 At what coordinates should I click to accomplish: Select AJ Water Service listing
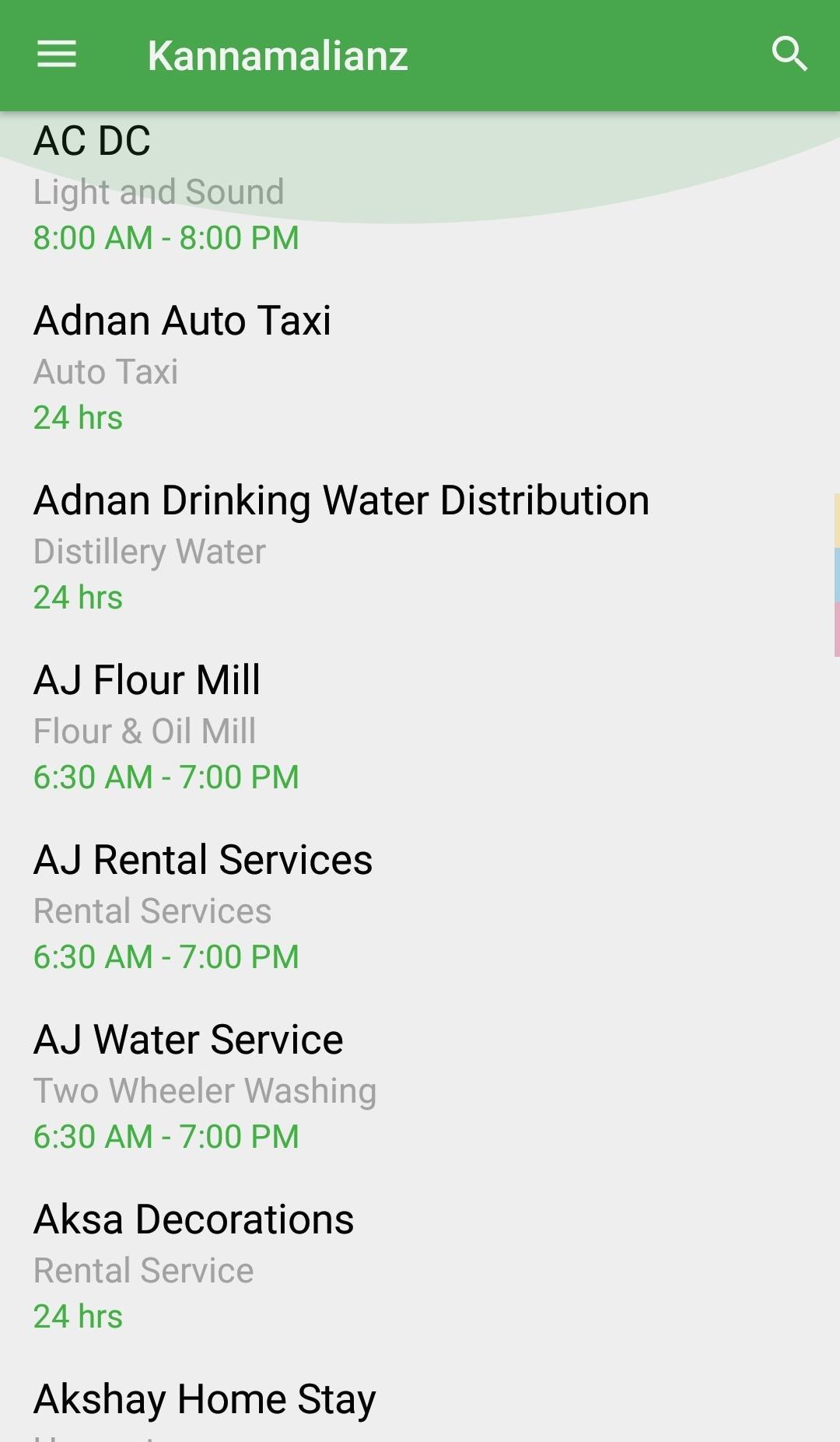pyautogui.click(x=420, y=1088)
